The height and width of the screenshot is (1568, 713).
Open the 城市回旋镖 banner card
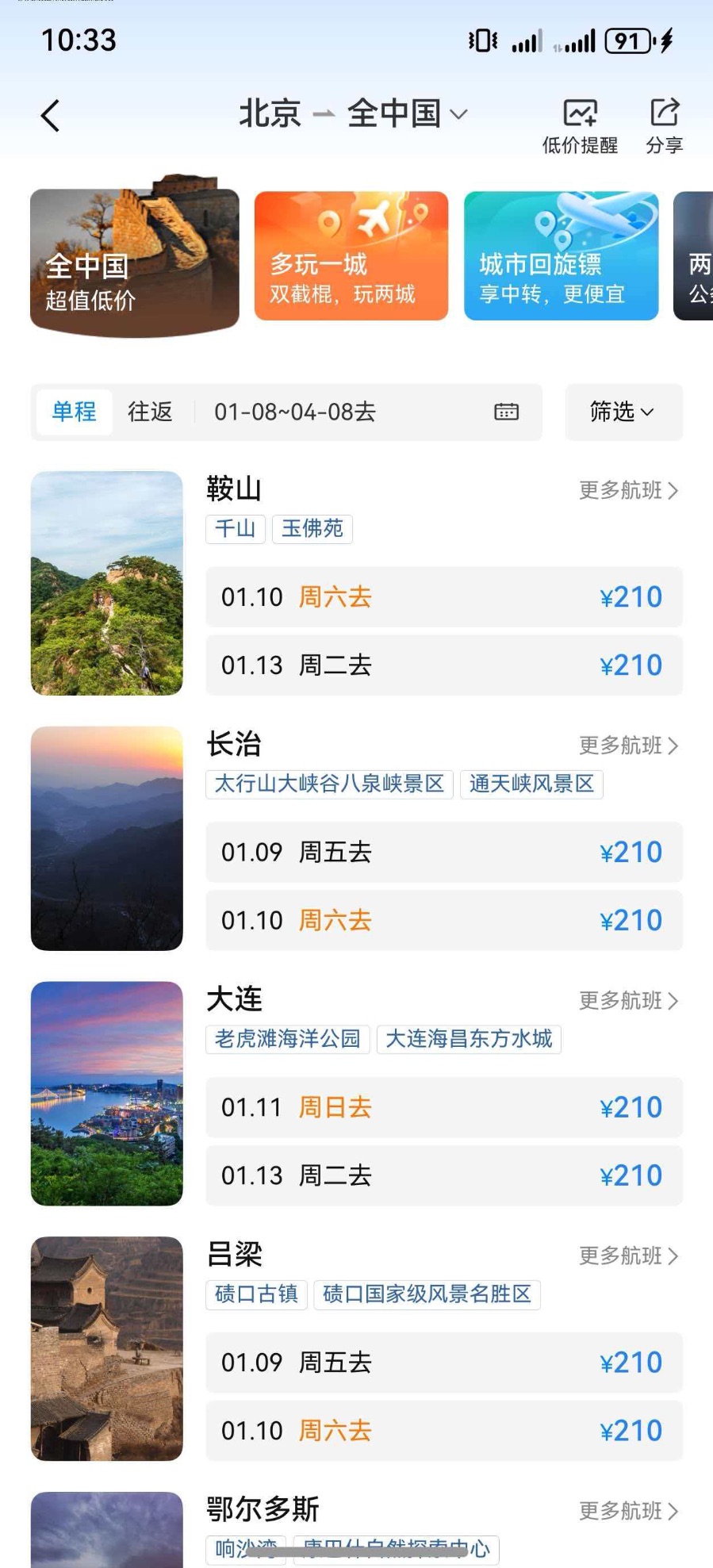(x=561, y=255)
